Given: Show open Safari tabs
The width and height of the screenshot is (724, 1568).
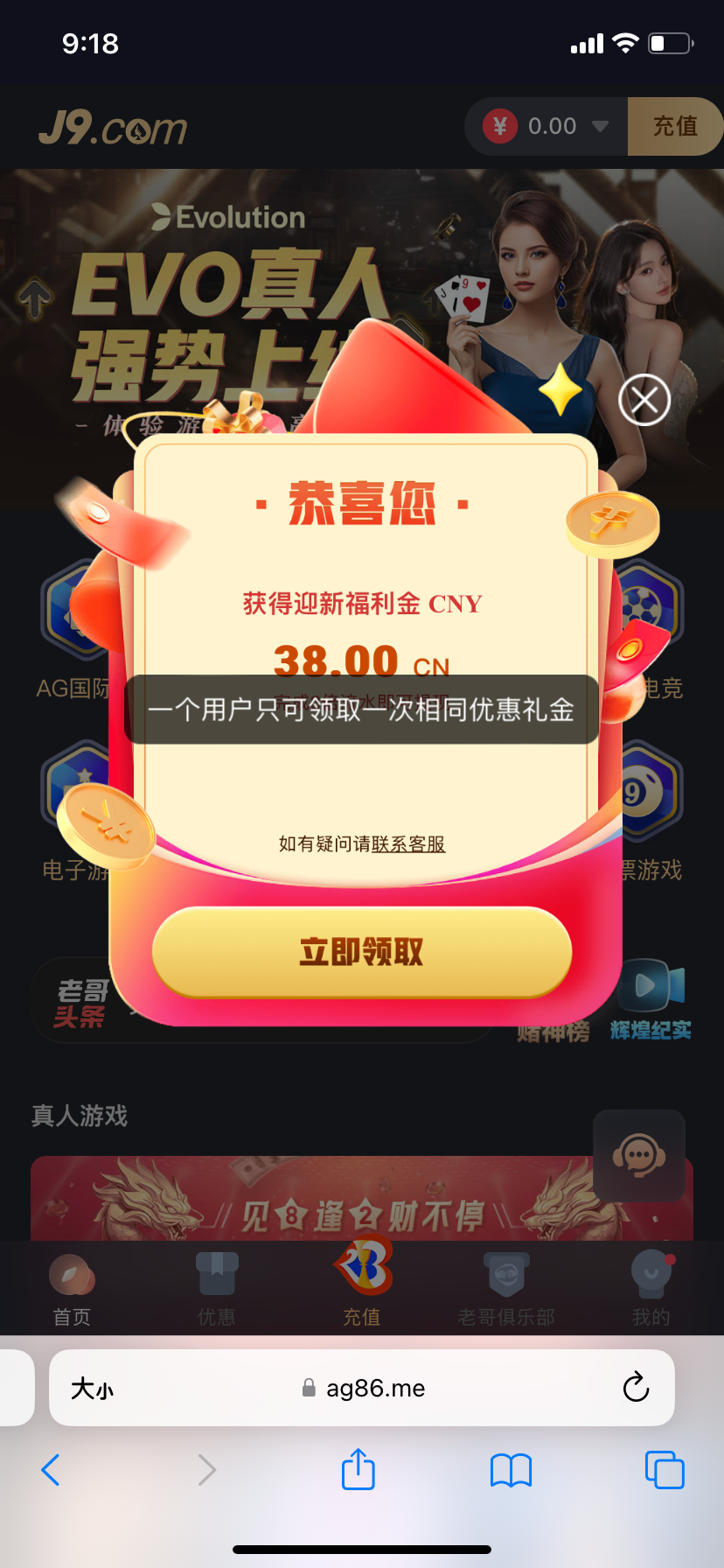Looking at the screenshot, I should 664,1470.
